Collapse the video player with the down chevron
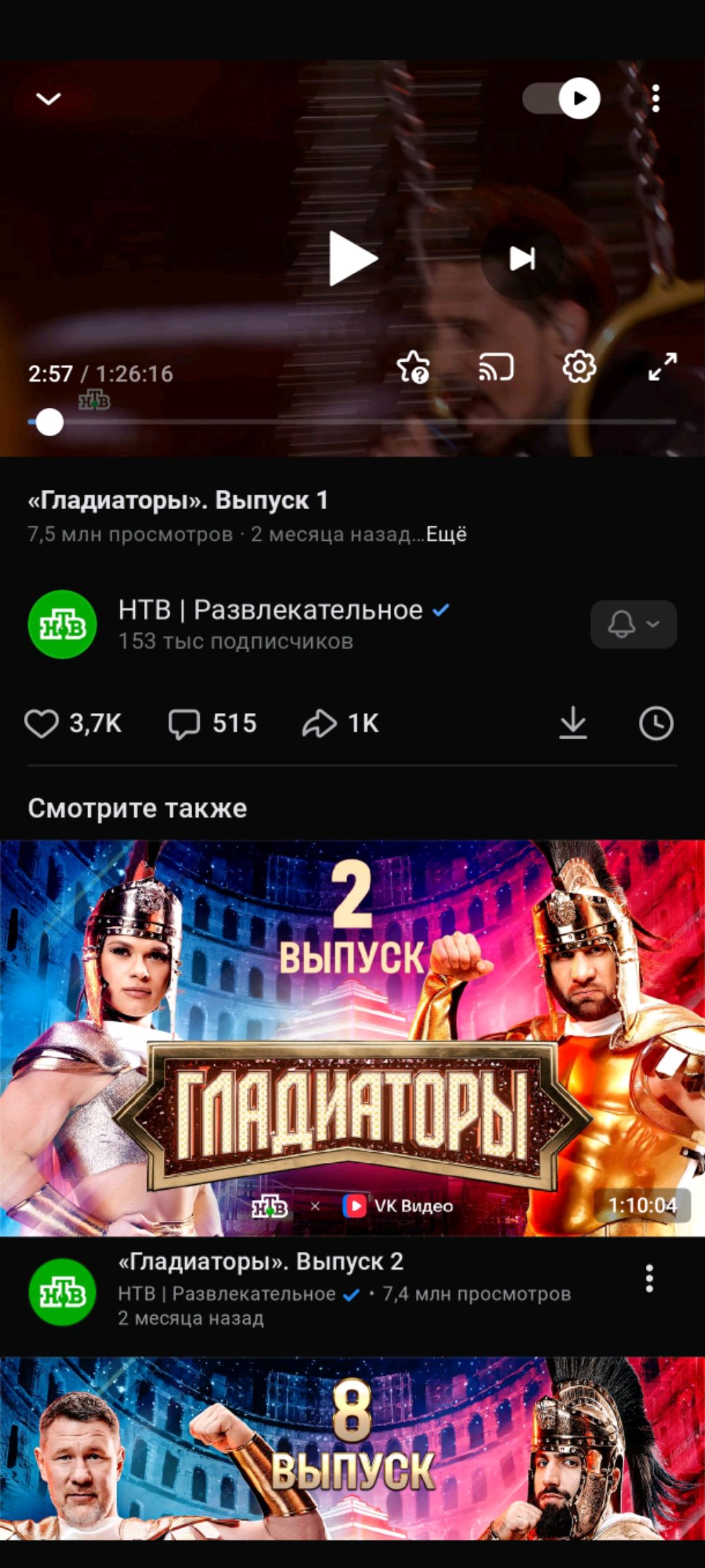The width and height of the screenshot is (705, 1568). 48,99
